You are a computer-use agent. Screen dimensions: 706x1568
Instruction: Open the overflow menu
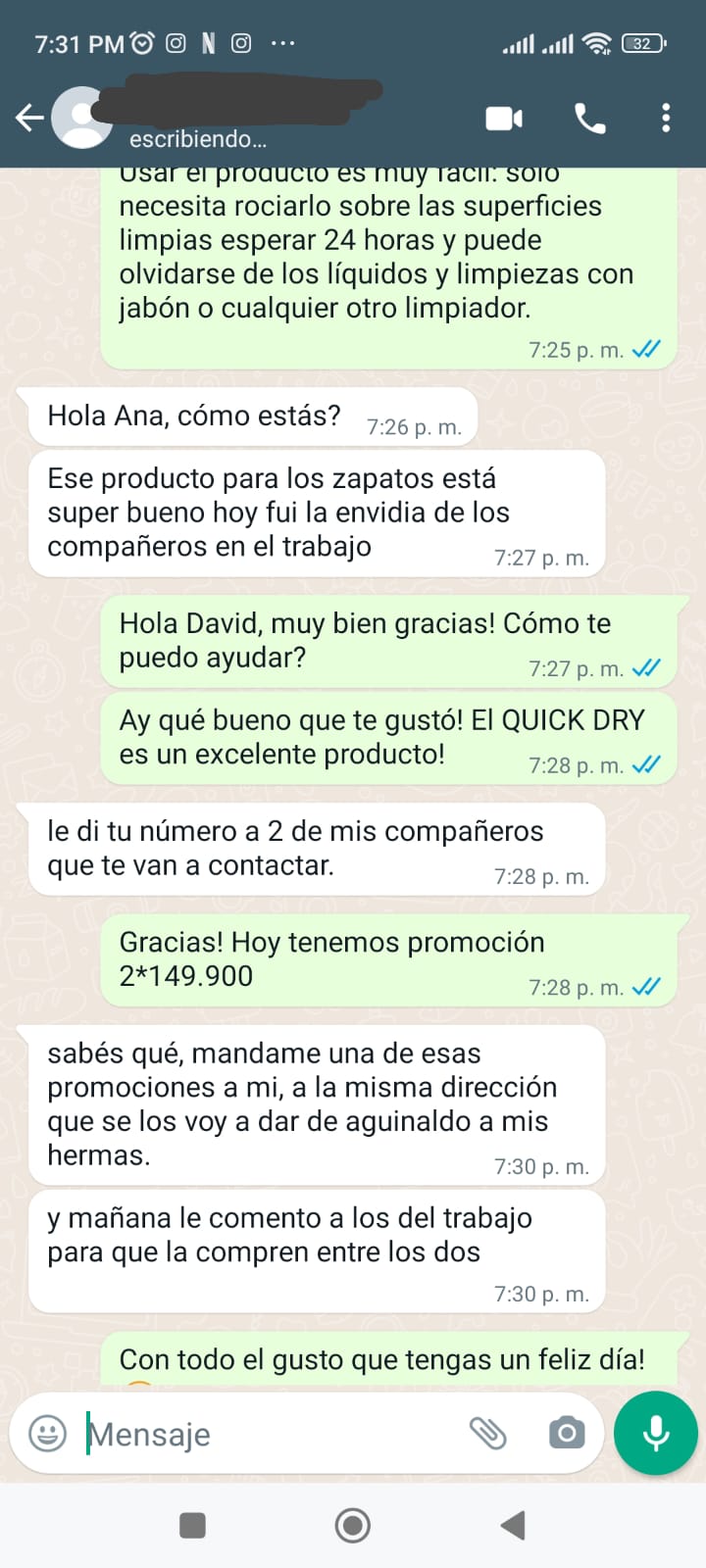[x=666, y=119]
